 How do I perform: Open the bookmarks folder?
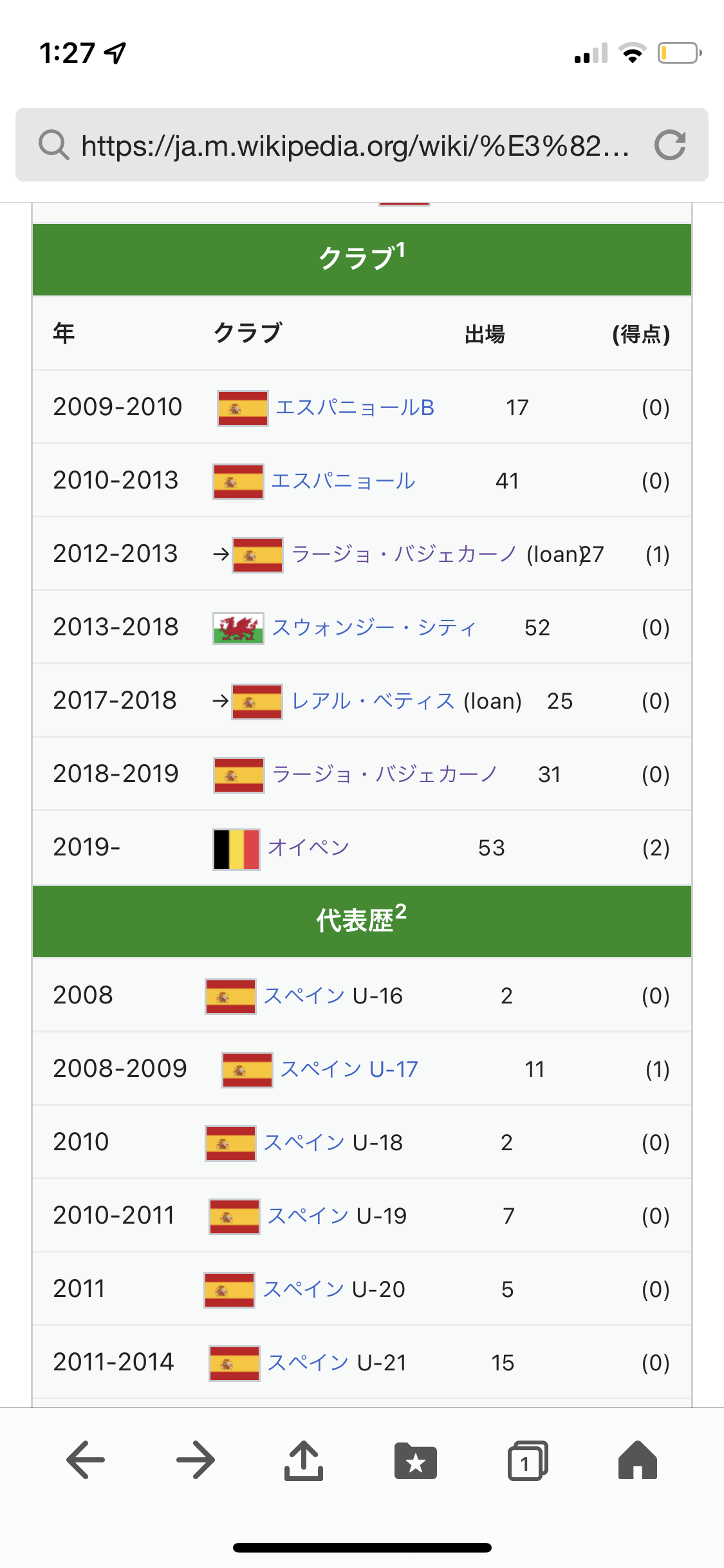415,1460
